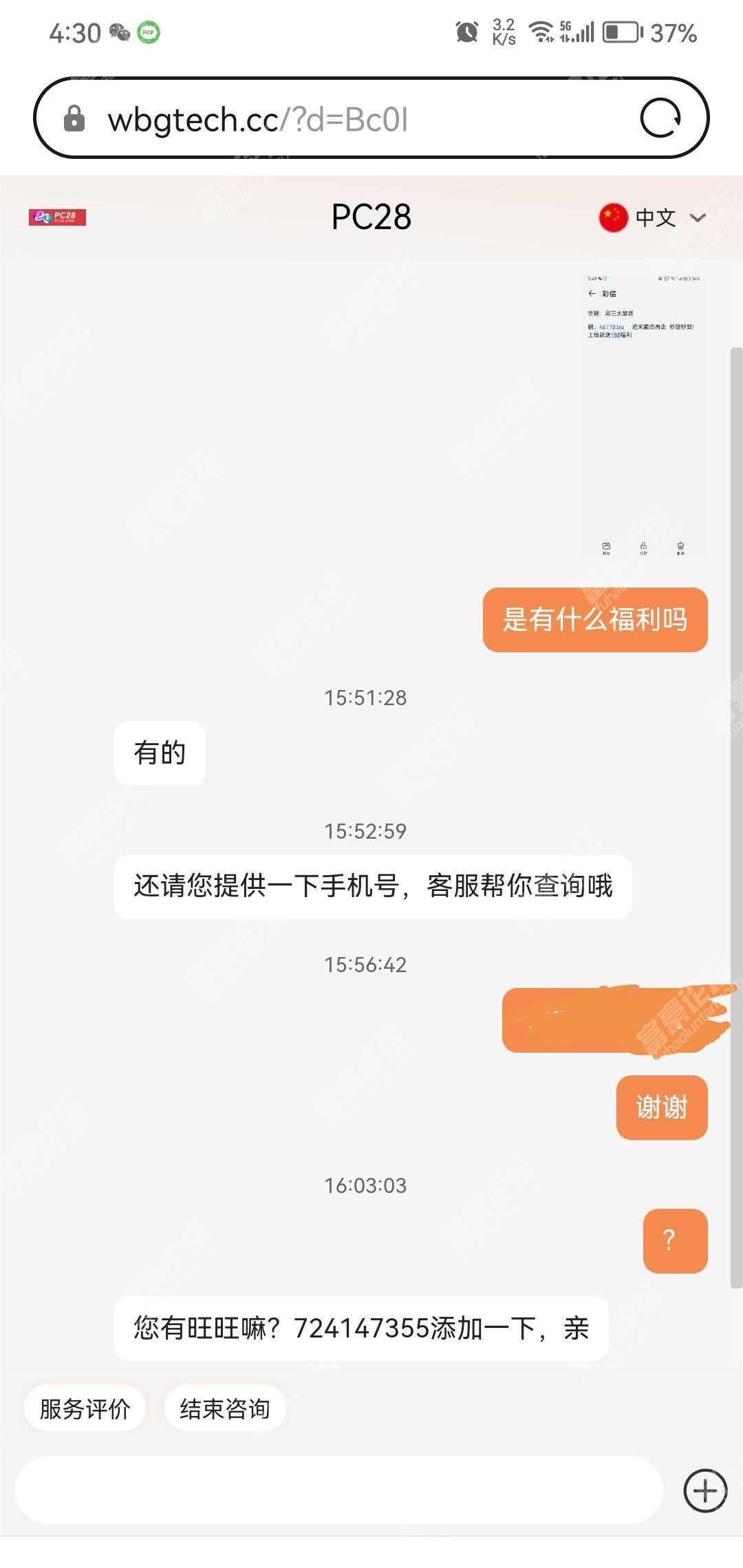Tap the 服务评价 chip

click(x=85, y=1408)
